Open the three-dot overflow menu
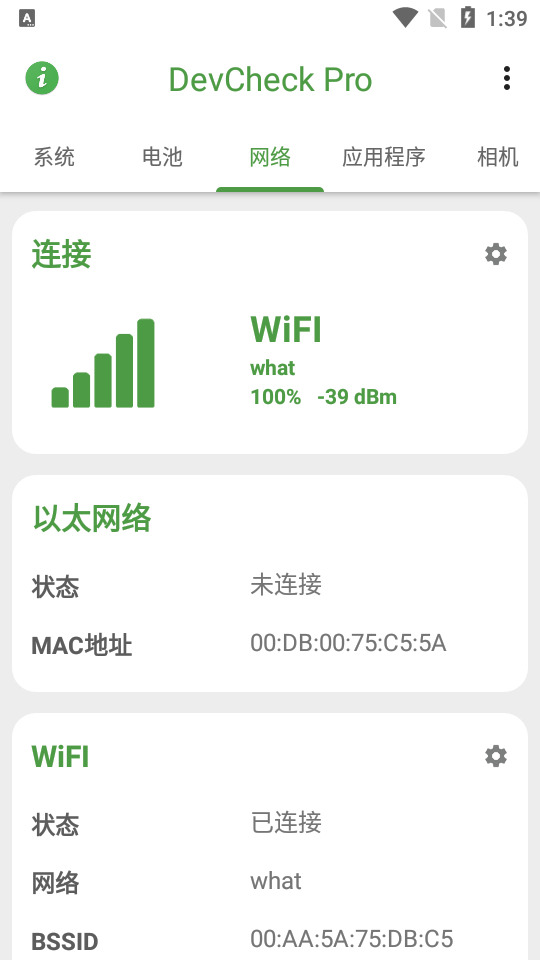 coord(506,78)
